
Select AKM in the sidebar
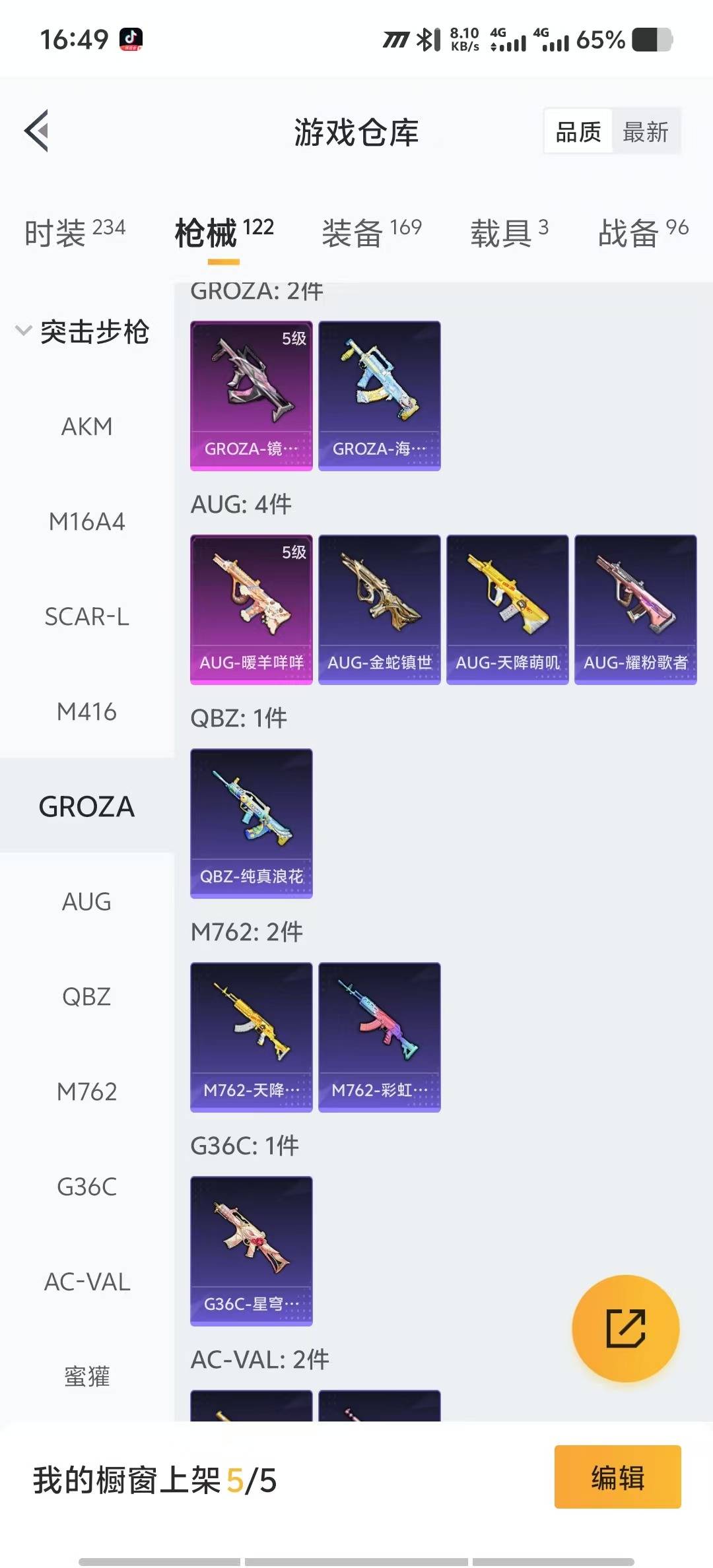click(x=86, y=426)
